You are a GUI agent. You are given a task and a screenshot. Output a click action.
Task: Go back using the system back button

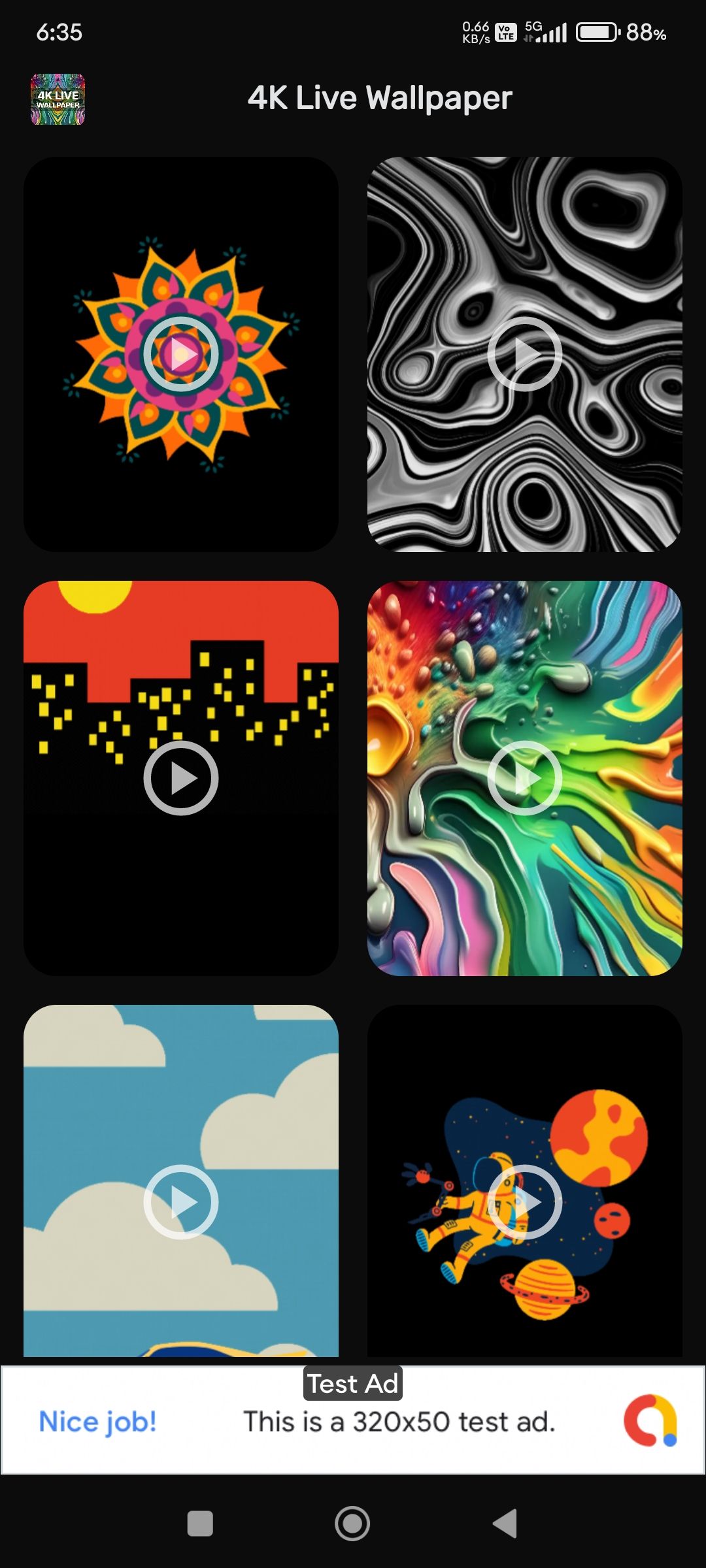pyautogui.click(x=505, y=1524)
